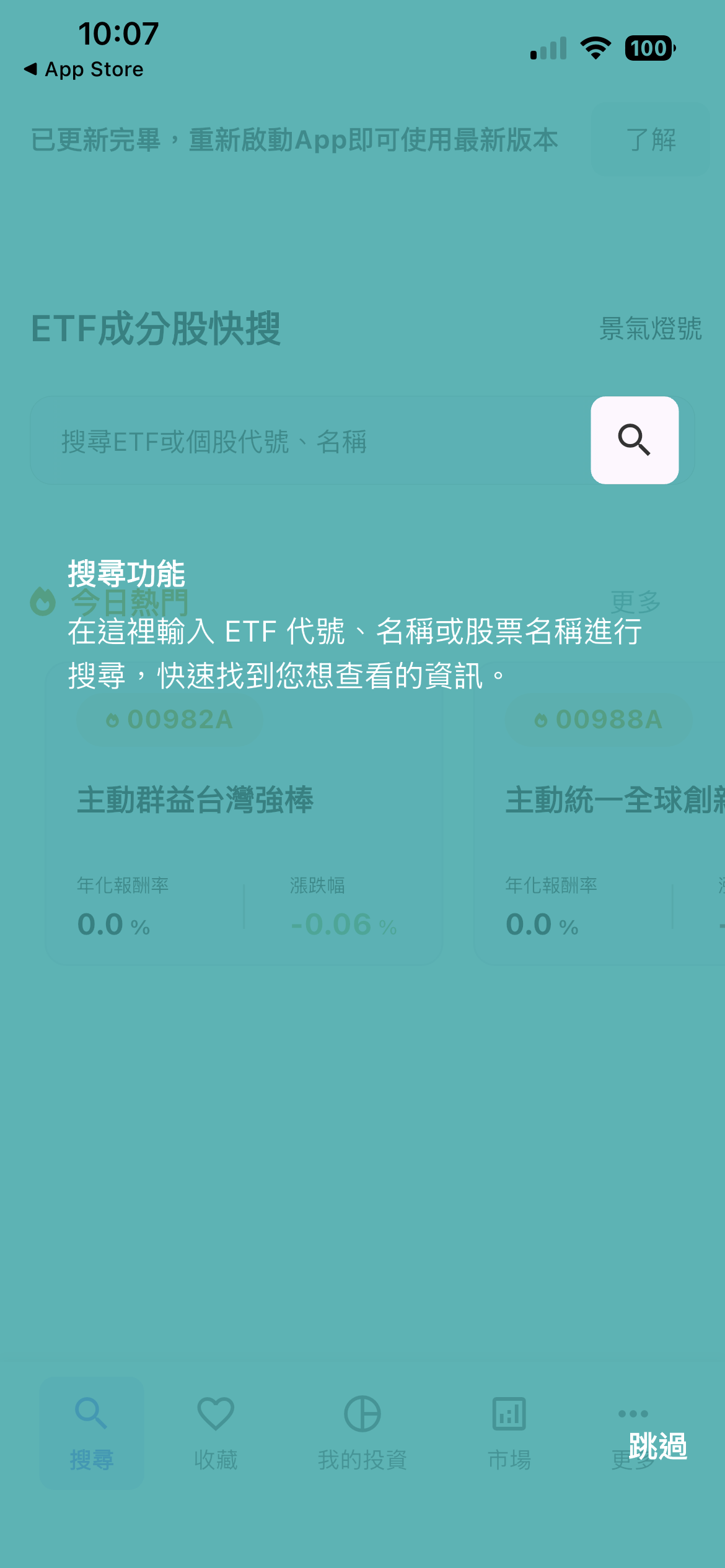Image resolution: width=725 pixels, height=1568 pixels.
Task: Return to App Store via back link
Action: (x=84, y=69)
